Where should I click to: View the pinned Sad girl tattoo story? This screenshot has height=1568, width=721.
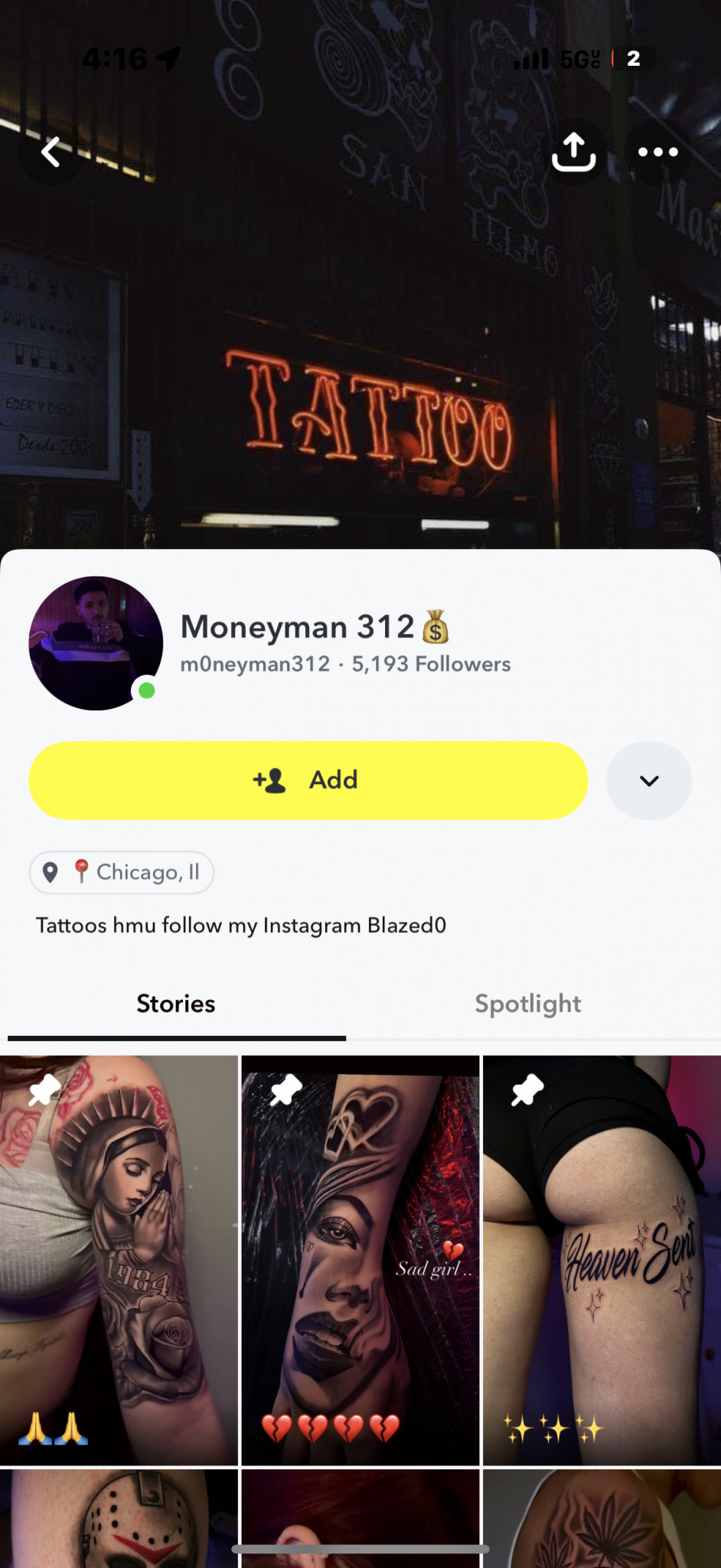click(360, 1259)
